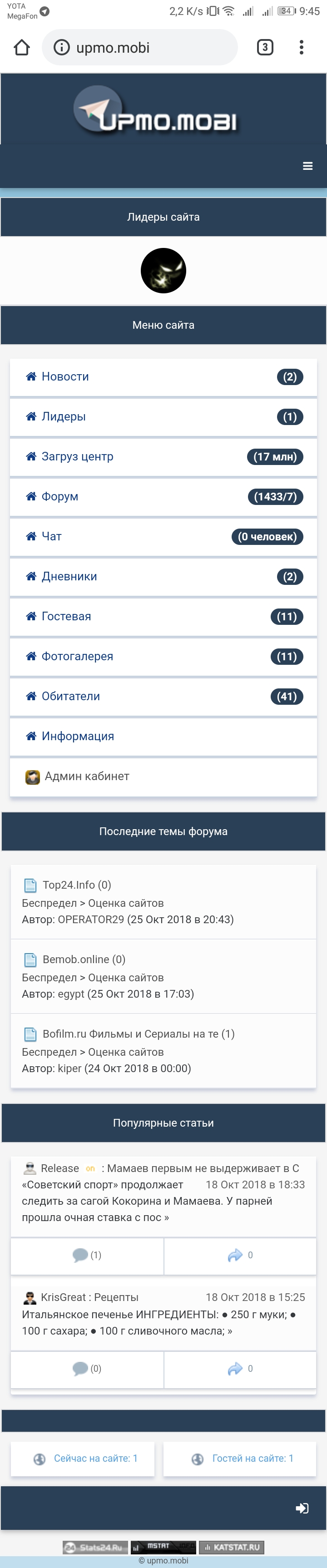The height and width of the screenshot is (1568, 327).
Task: Open the Новости section
Action: click(x=65, y=377)
